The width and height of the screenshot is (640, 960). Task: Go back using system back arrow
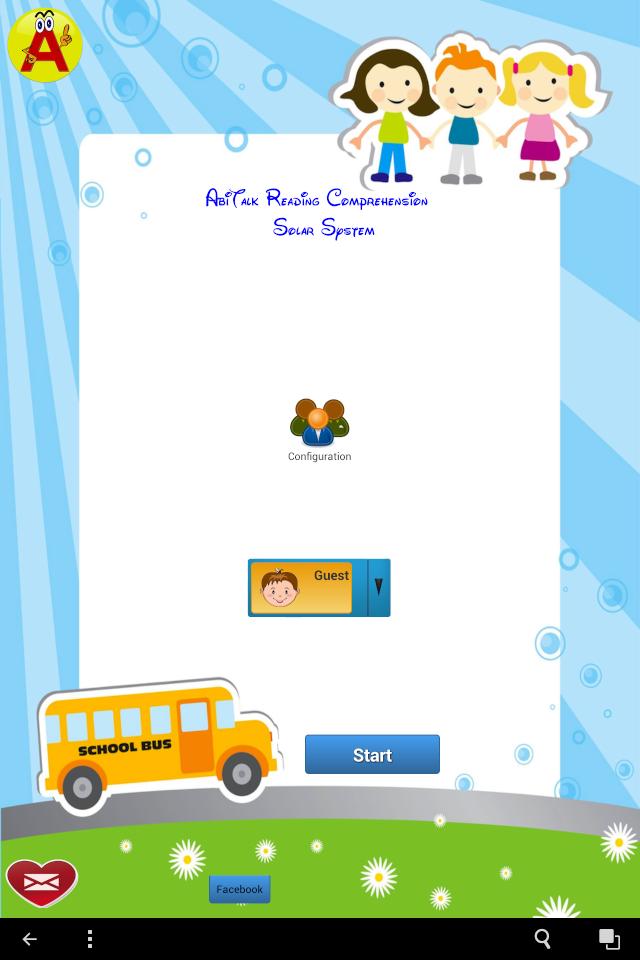point(30,938)
